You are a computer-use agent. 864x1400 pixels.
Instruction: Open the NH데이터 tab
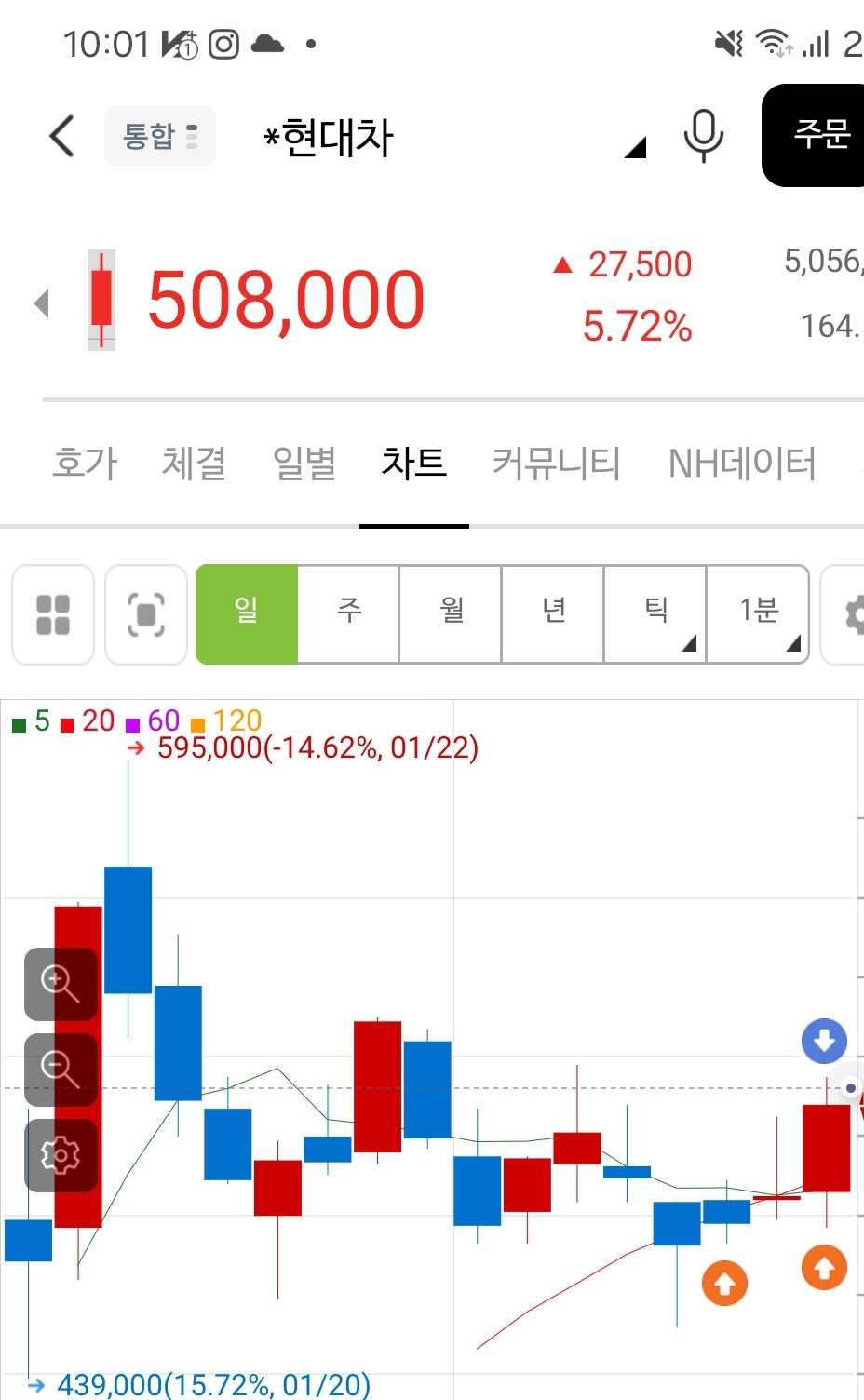tap(742, 463)
